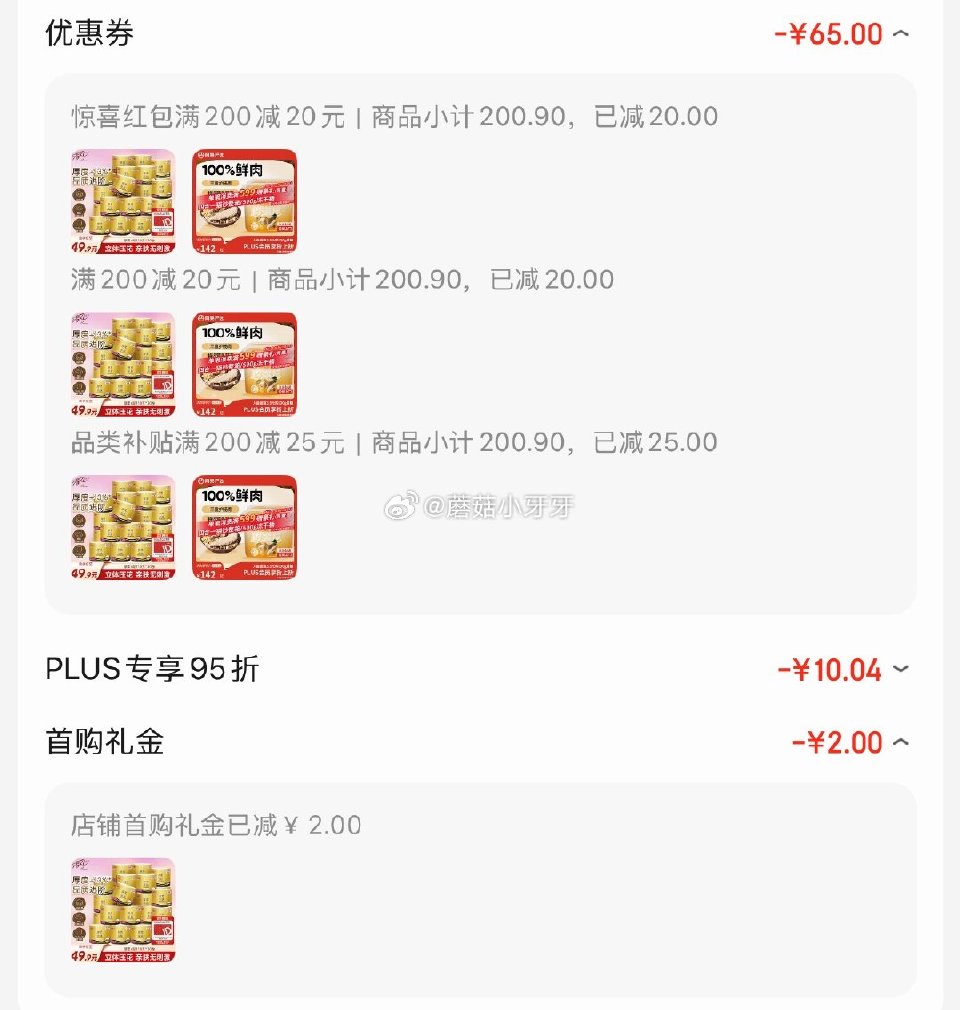The height and width of the screenshot is (1010, 960).
Task: Click 100%鲜肉 product thumbnail under 惊喜红包
Action: point(243,202)
